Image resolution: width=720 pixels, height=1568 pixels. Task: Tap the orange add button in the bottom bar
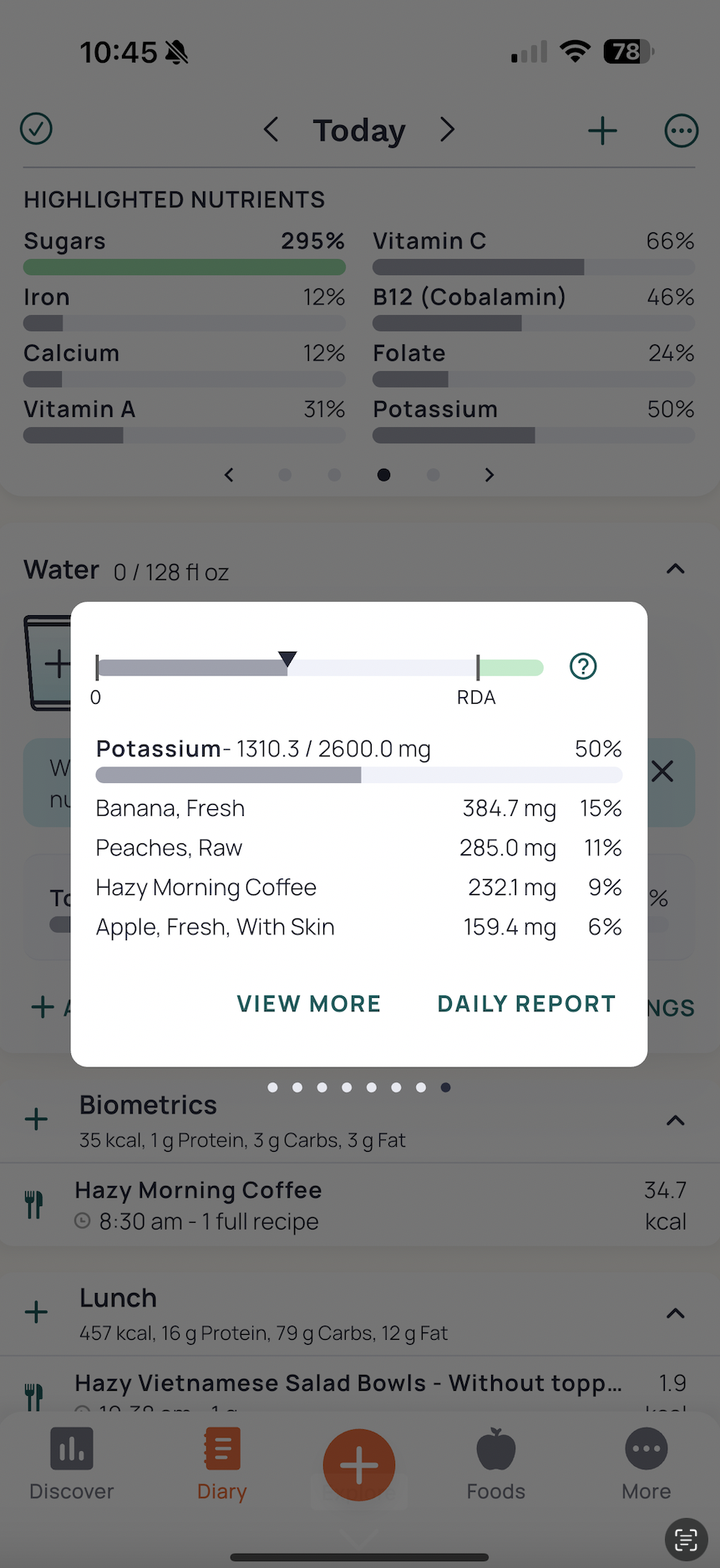click(x=359, y=1465)
